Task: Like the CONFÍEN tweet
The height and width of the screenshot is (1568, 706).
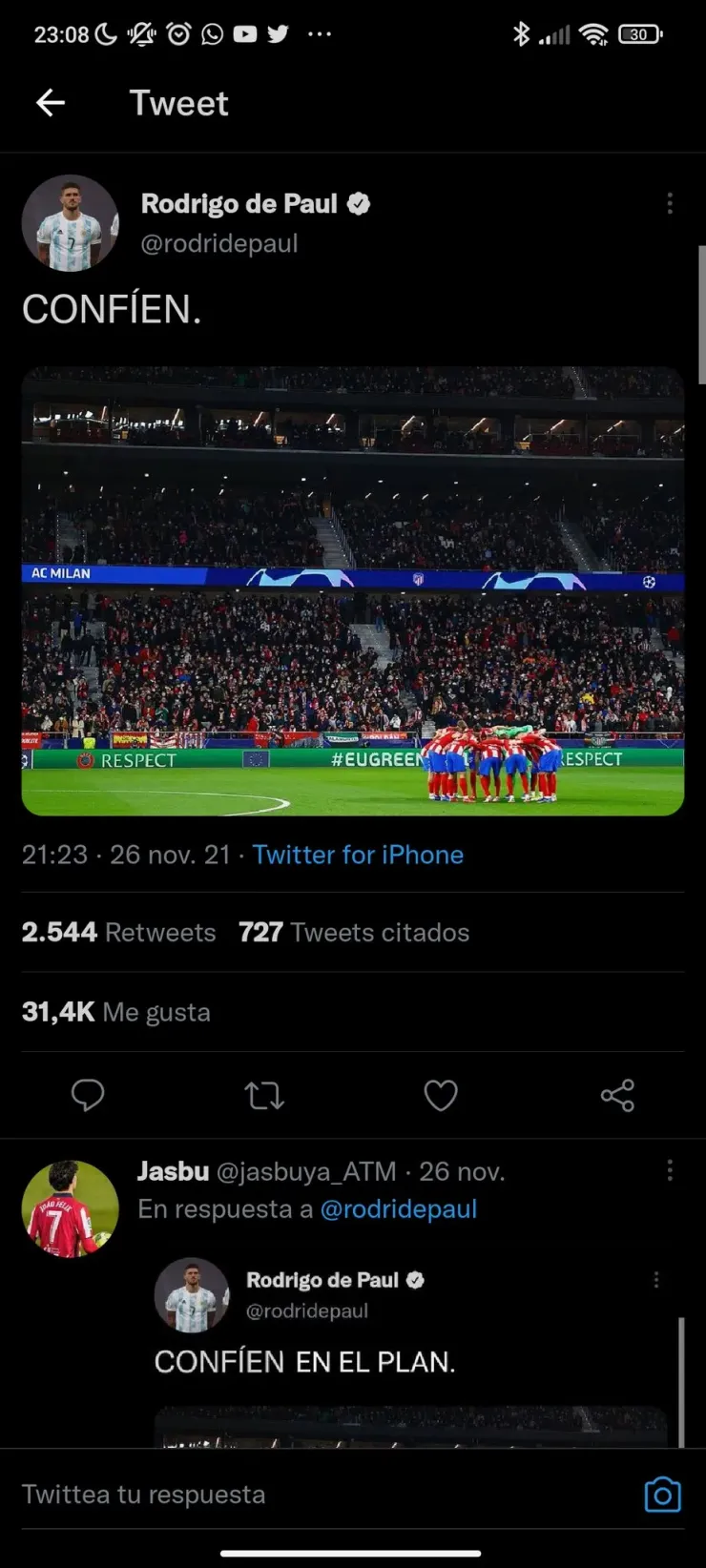Action: (441, 1095)
